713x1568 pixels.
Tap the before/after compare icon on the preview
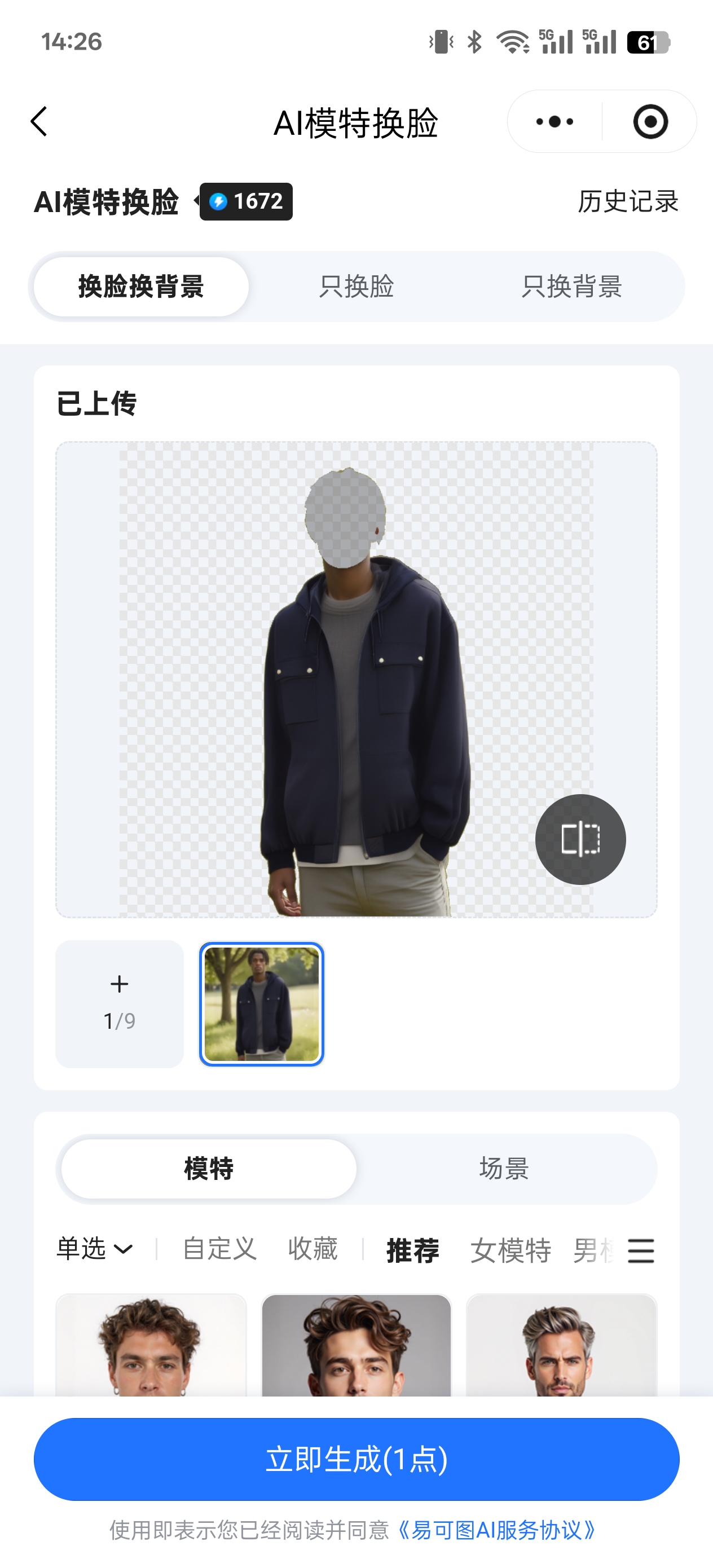(x=580, y=839)
